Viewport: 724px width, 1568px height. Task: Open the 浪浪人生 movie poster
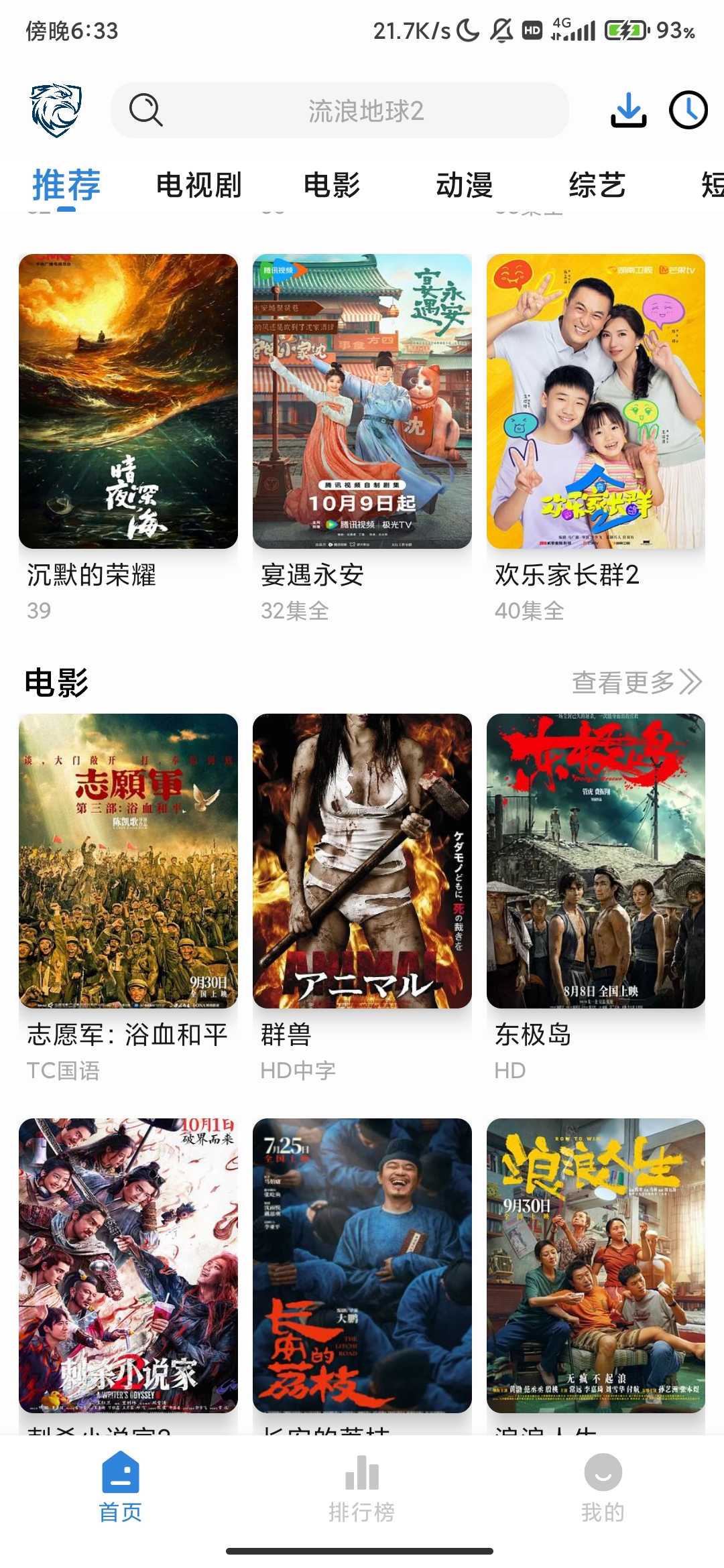[x=596, y=1265]
